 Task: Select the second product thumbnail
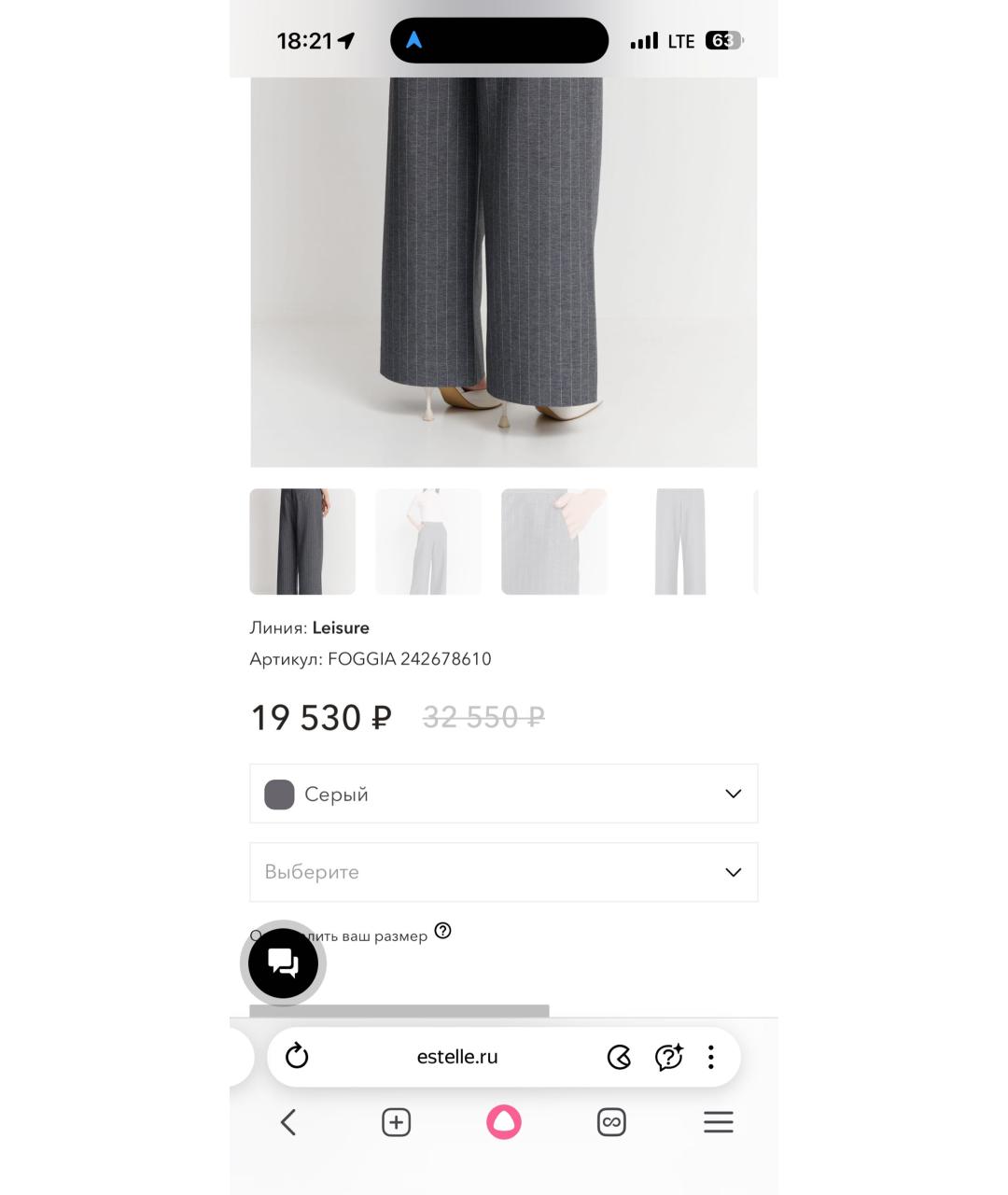(428, 541)
